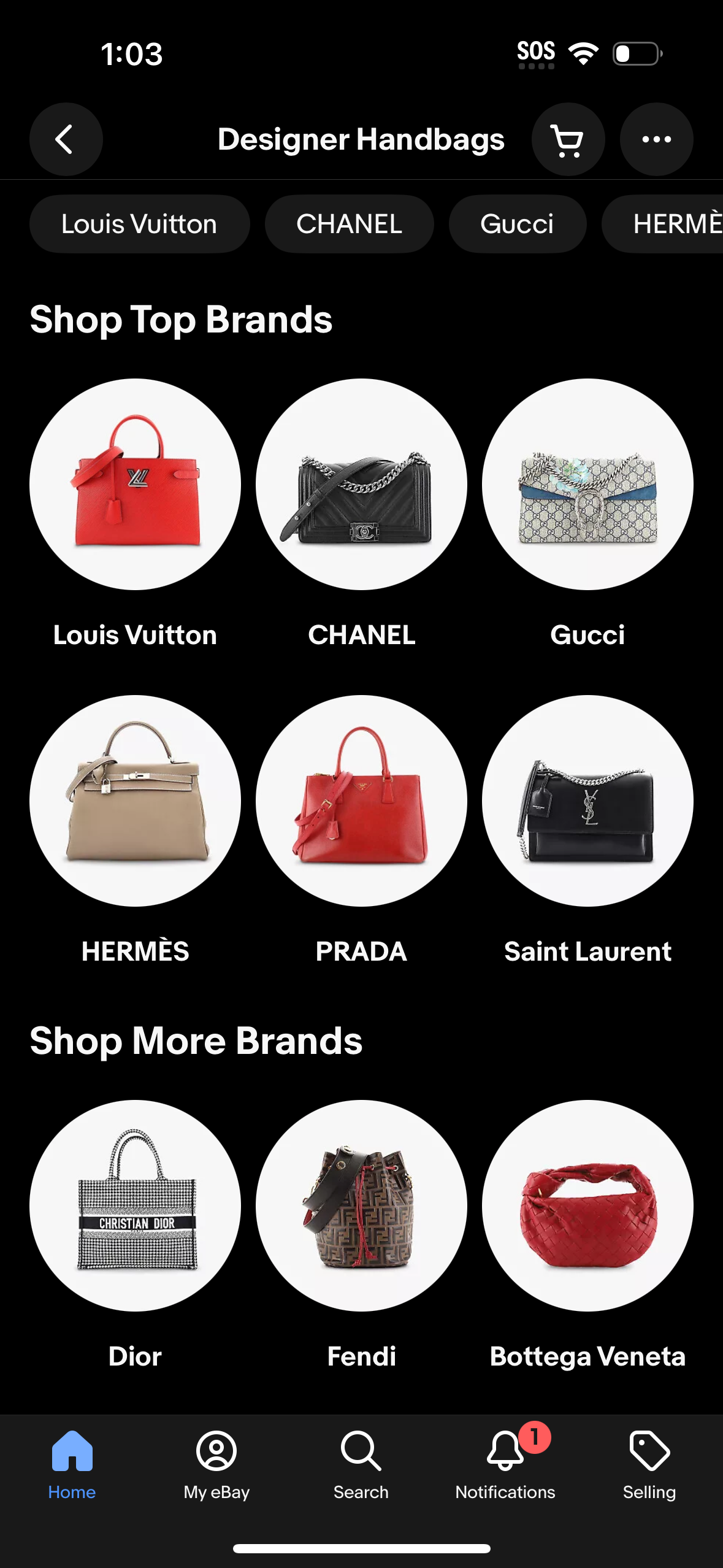Open the Louis Vuitton brand circle

point(136,484)
